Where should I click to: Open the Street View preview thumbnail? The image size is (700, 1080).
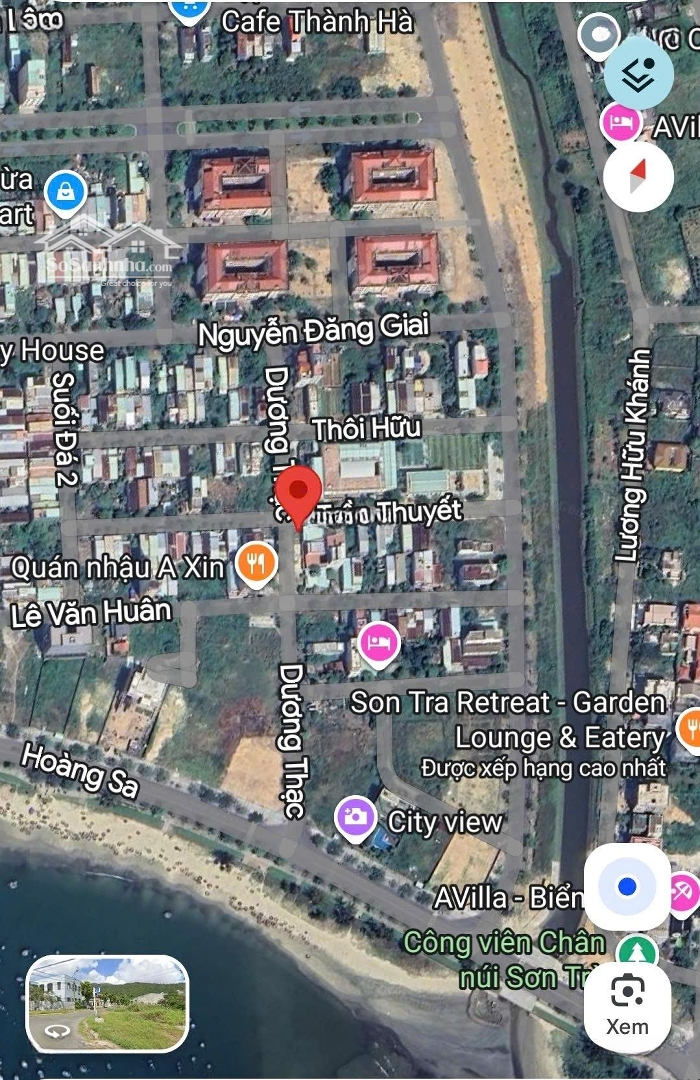click(x=108, y=1003)
